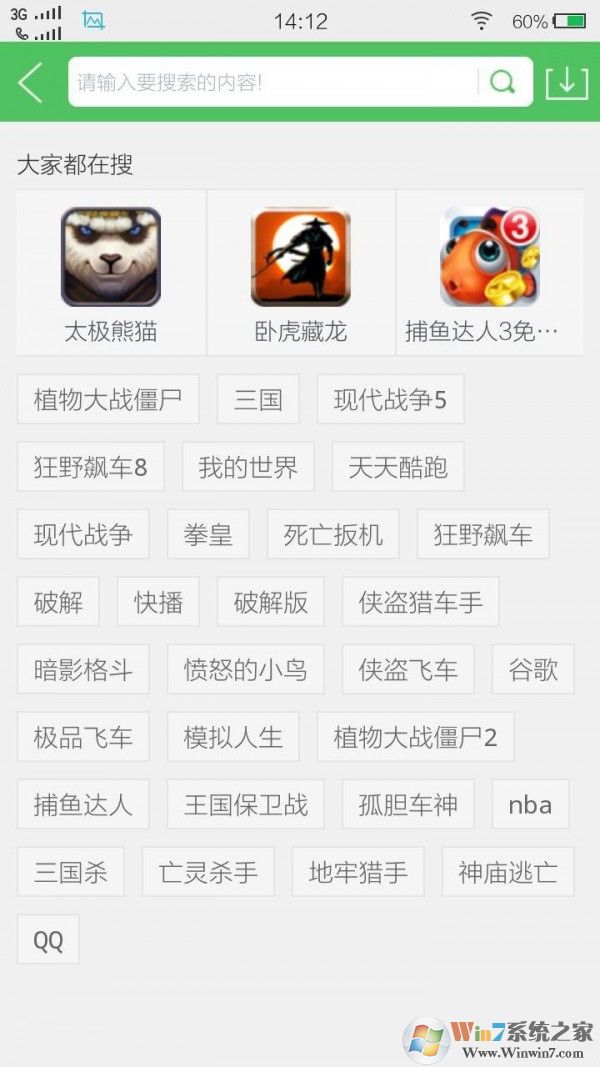This screenshot has height=1067, width=600.
Task: Open the 捕鱼达人3 game tile
Action: (490, 272)
